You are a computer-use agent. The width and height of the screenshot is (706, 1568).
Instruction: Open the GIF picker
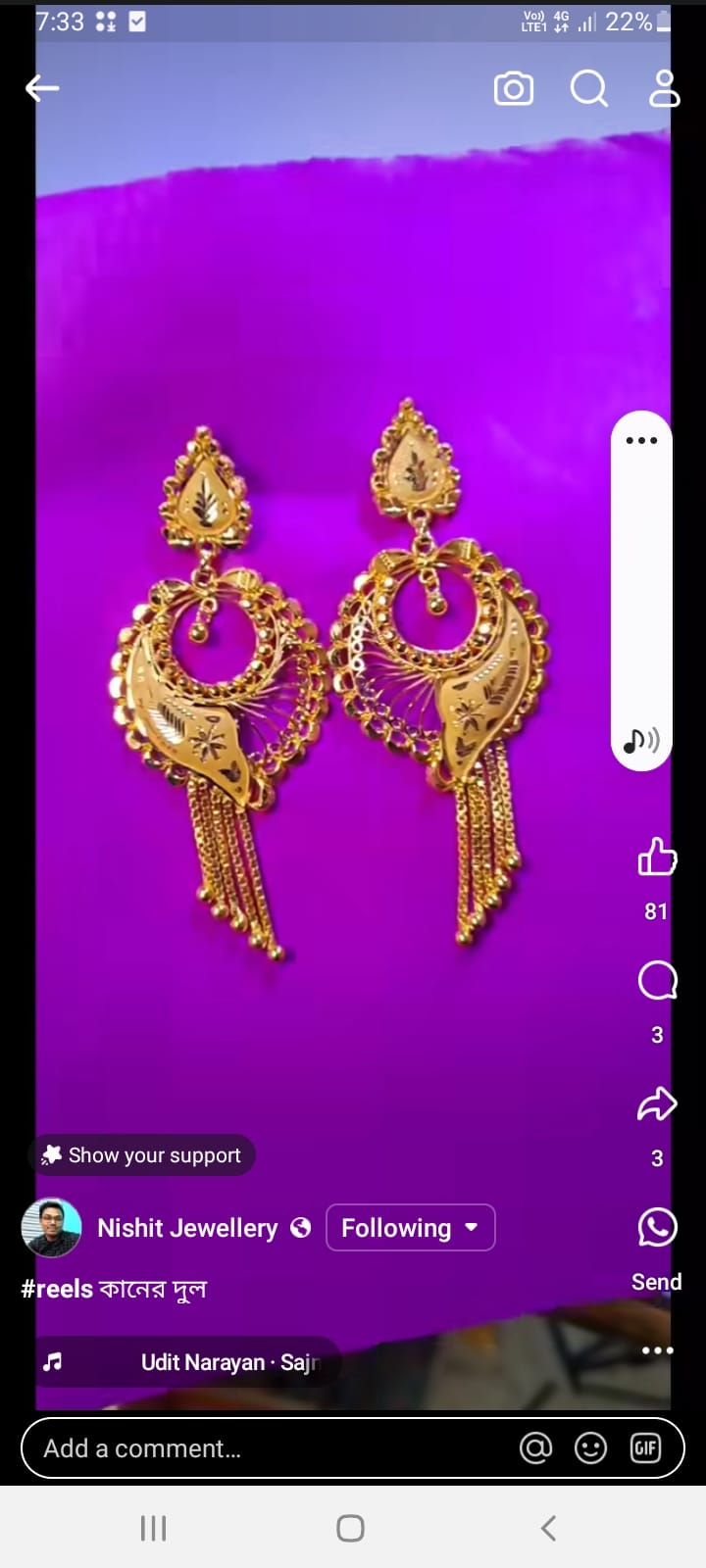pos(645,1448)
